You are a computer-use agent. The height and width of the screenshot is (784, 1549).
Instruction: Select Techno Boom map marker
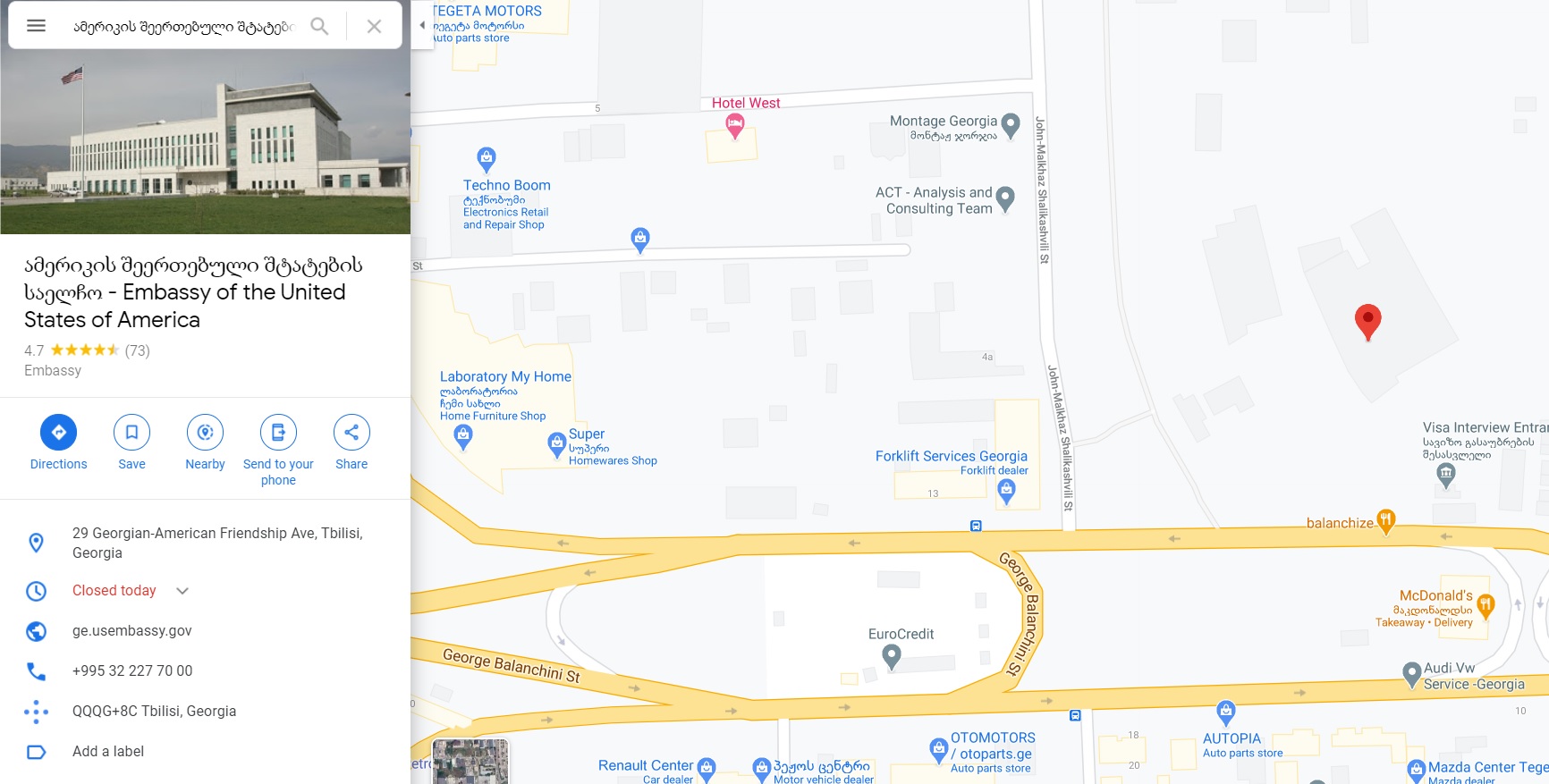click(x=486, y=158)
